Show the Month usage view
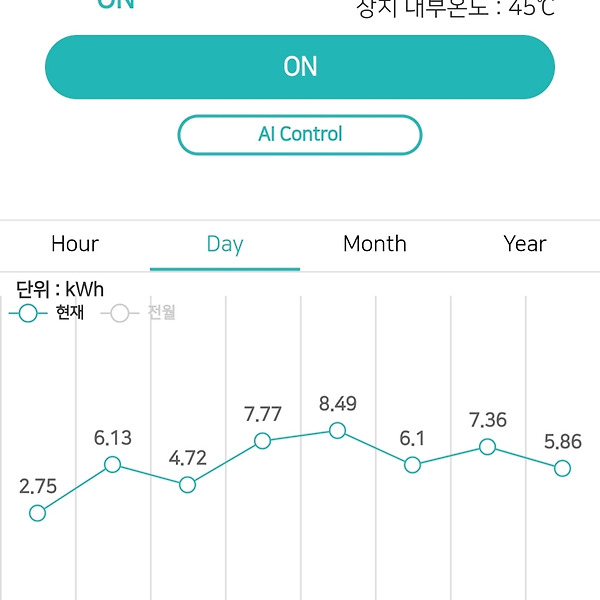 click(375, 244)
